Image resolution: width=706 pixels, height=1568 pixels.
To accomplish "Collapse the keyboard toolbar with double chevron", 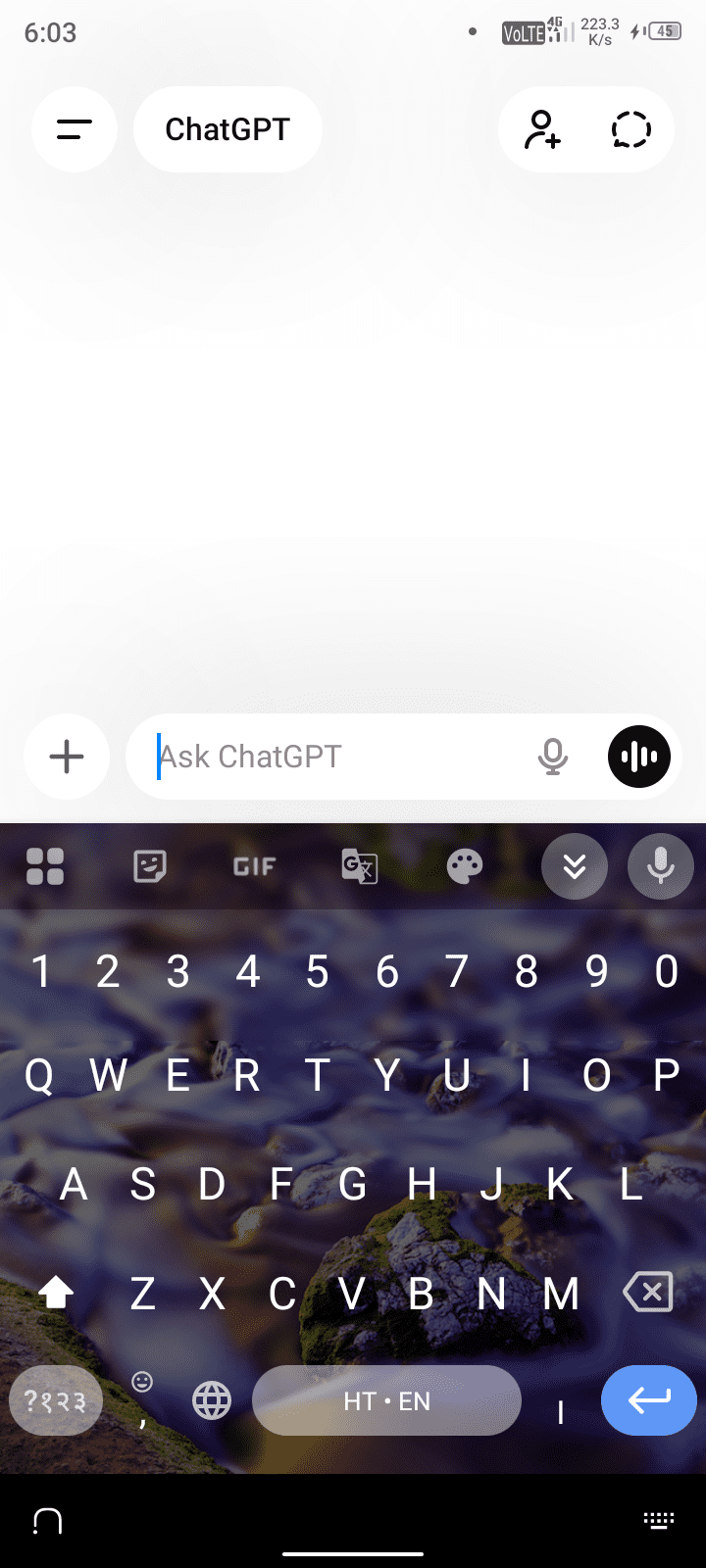I will point(575,866).
